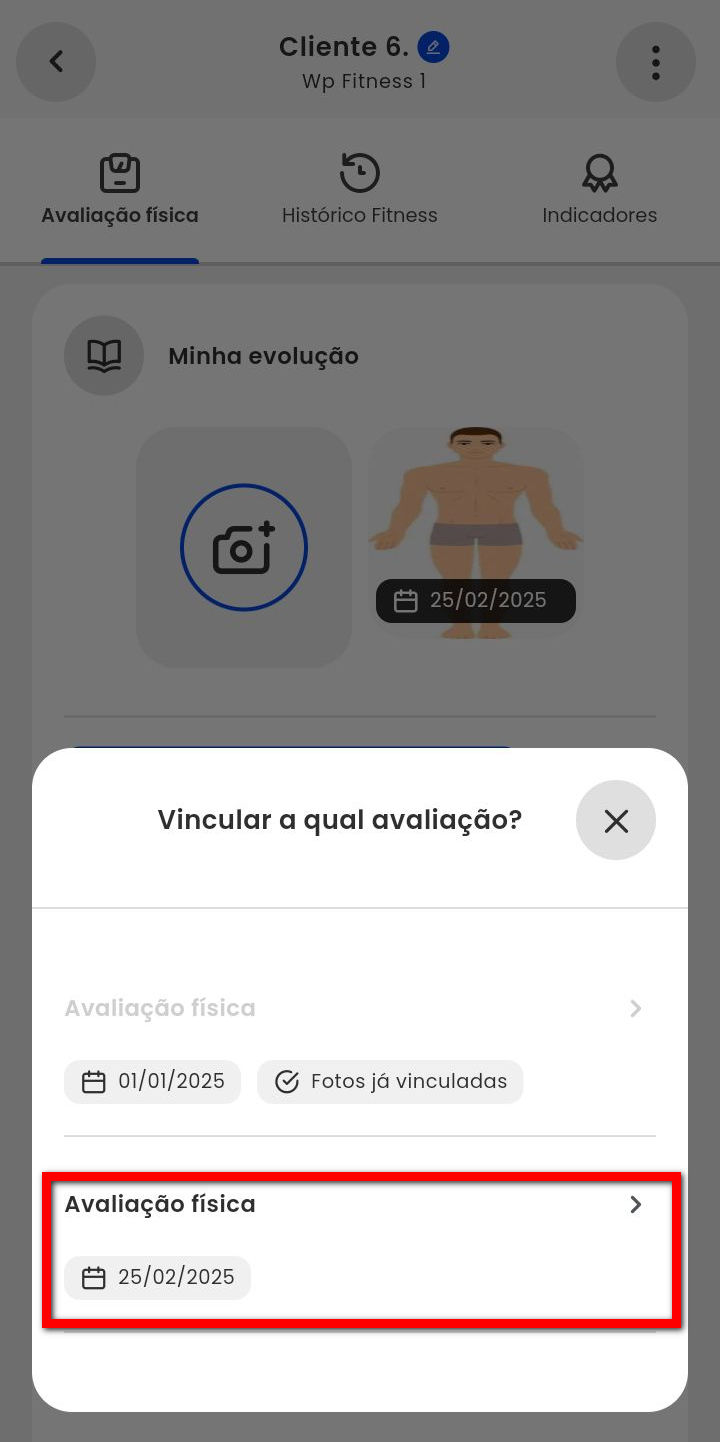Image resolution: width=720 pixels, height=1442 pixels.
Task: Show the Avaliação física tab
Action: (120, 190)
